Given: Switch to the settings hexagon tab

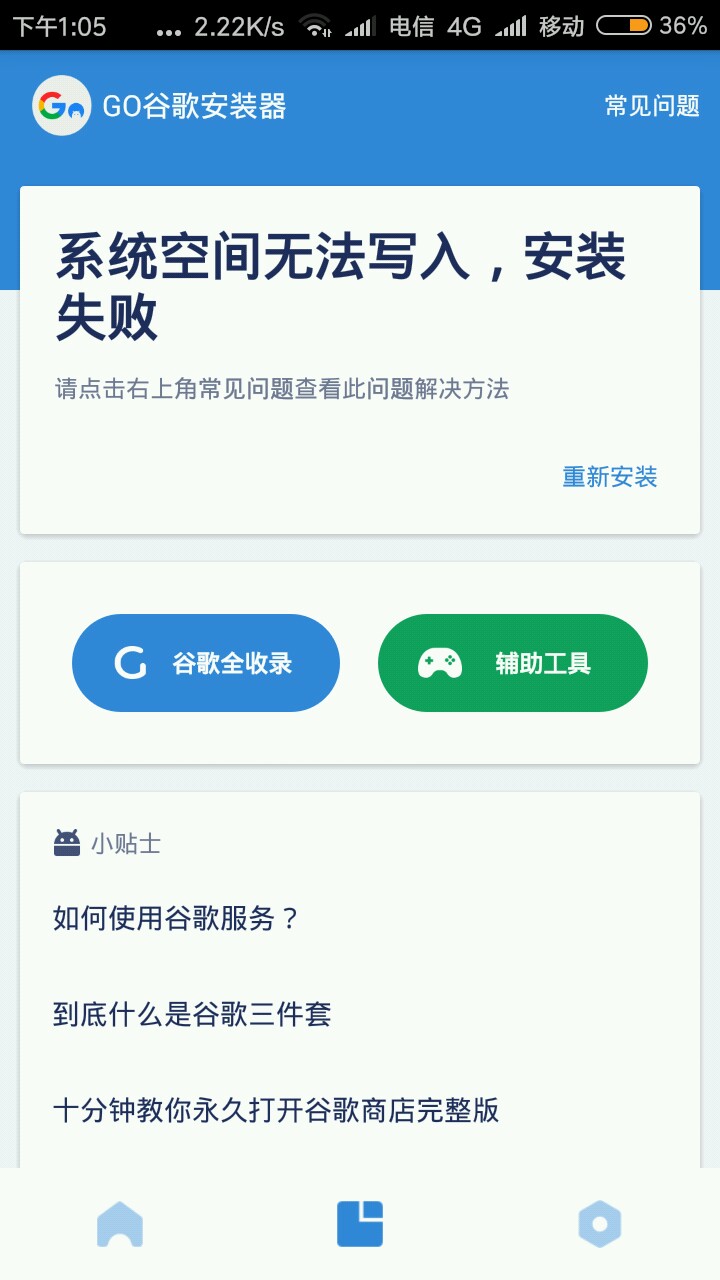Looking at the screenshot, I should [600, 1224].
